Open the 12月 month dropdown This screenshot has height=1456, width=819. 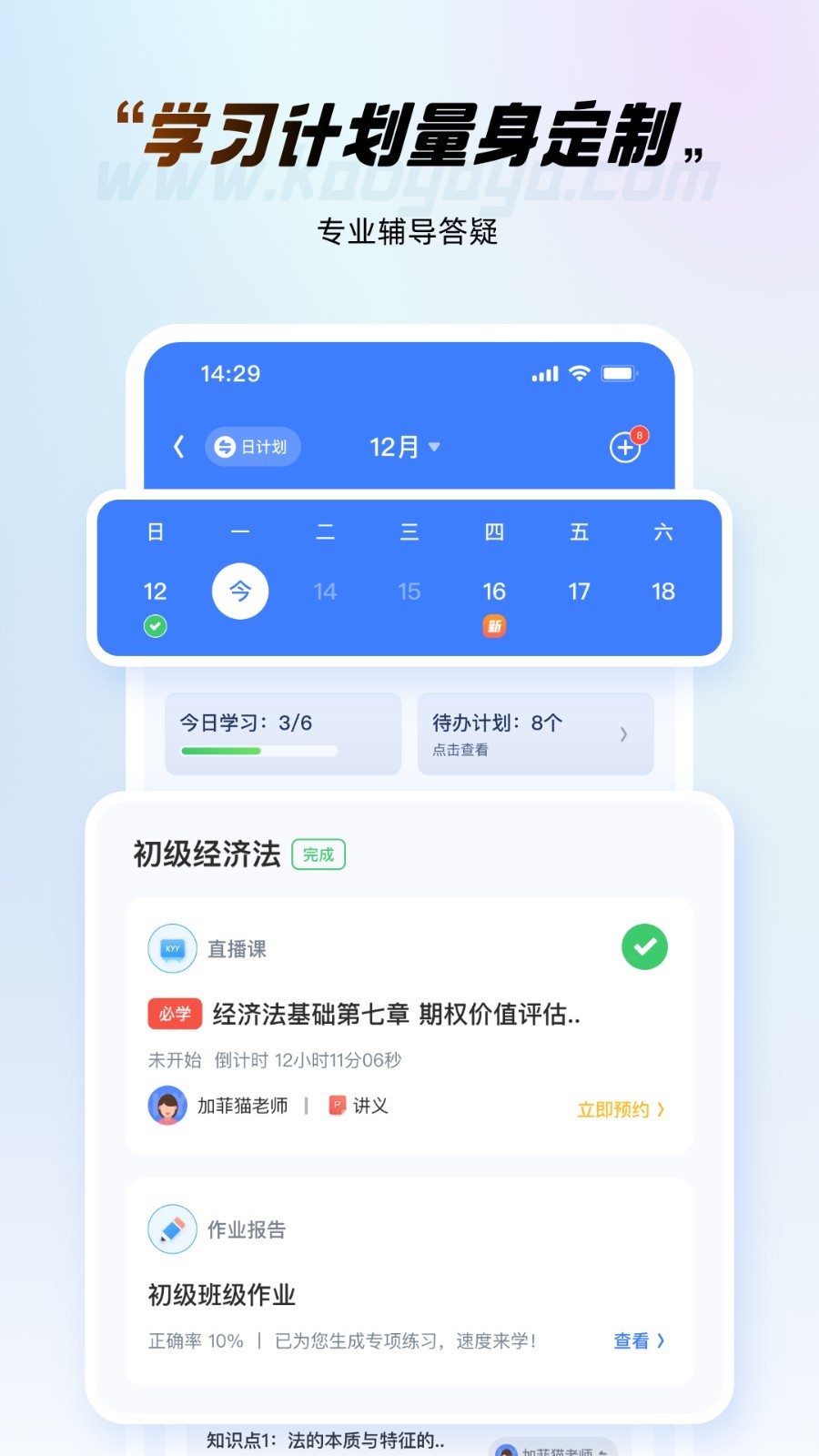coord(404,447)
